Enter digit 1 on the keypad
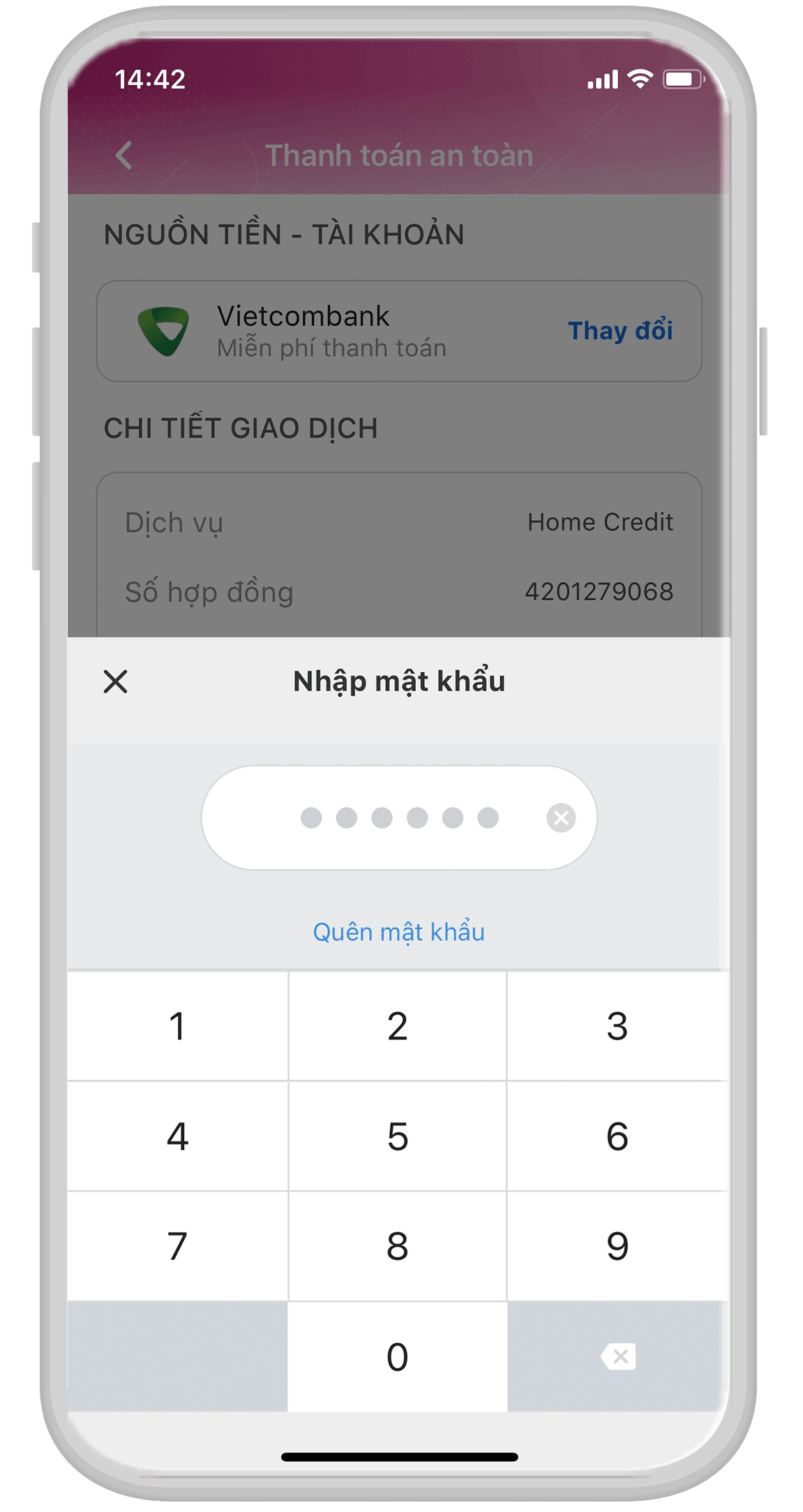 tap(178, 1026)
